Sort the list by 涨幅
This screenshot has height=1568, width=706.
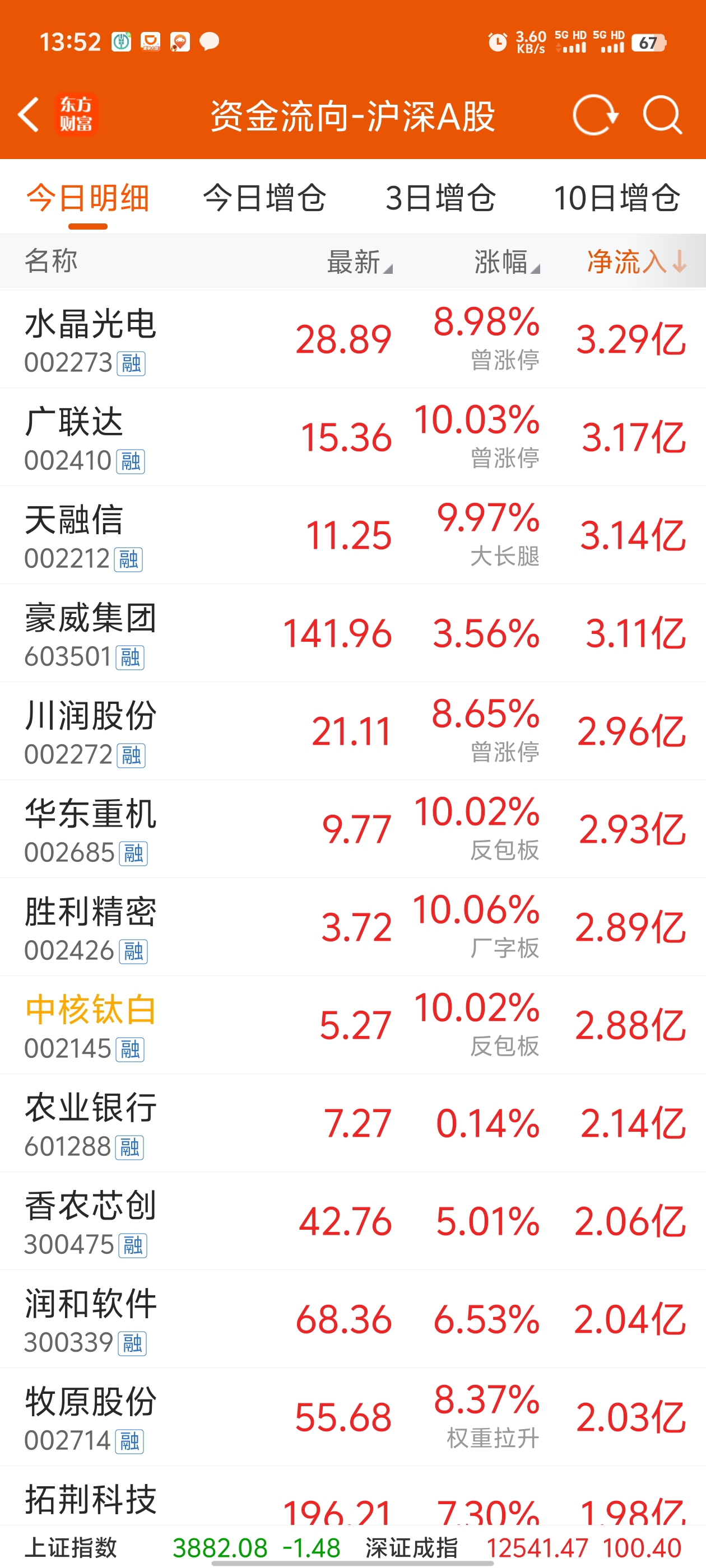[507, 262]
